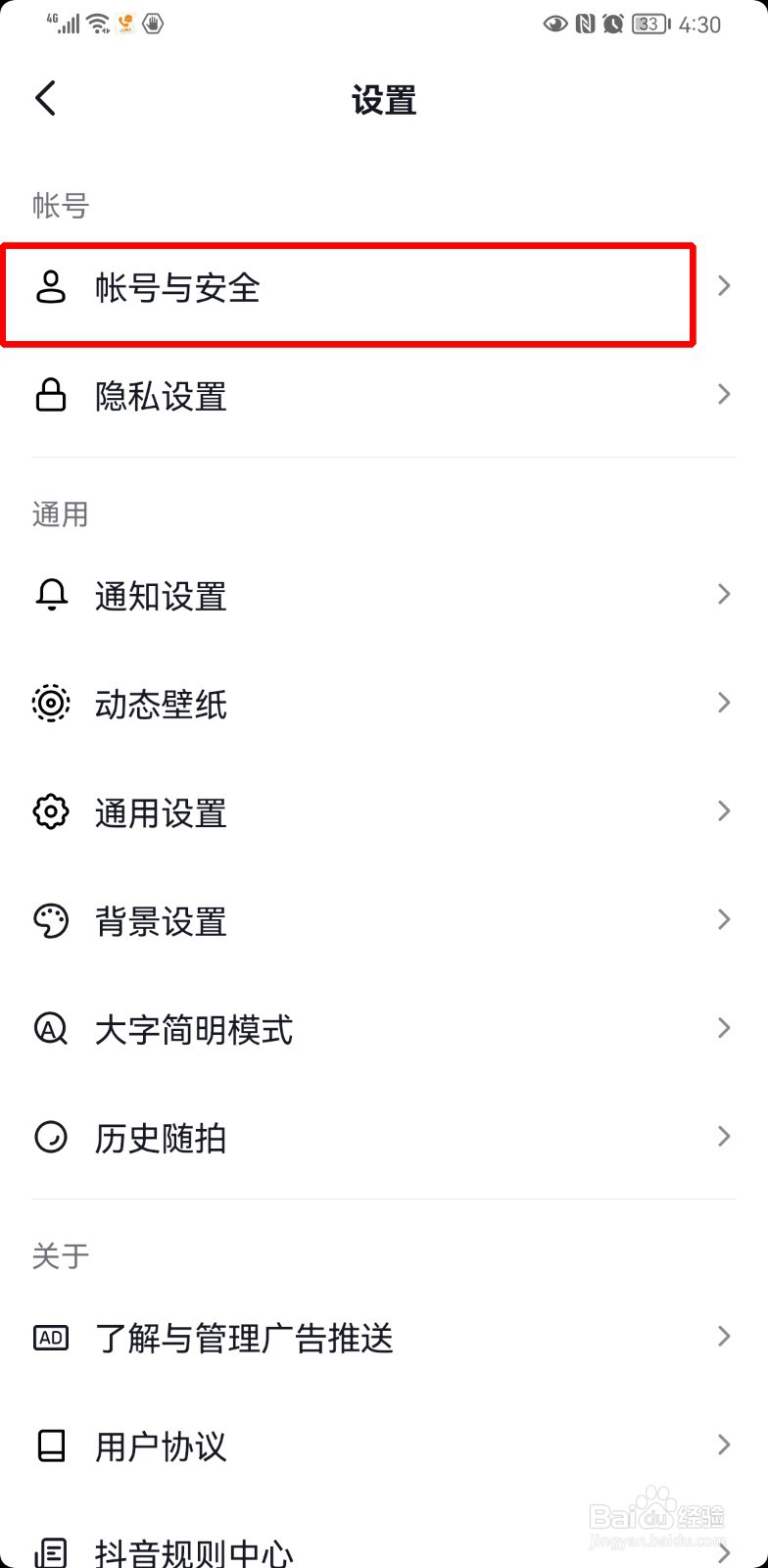Tap the back arrow at top left

click(x=45, y=98)
